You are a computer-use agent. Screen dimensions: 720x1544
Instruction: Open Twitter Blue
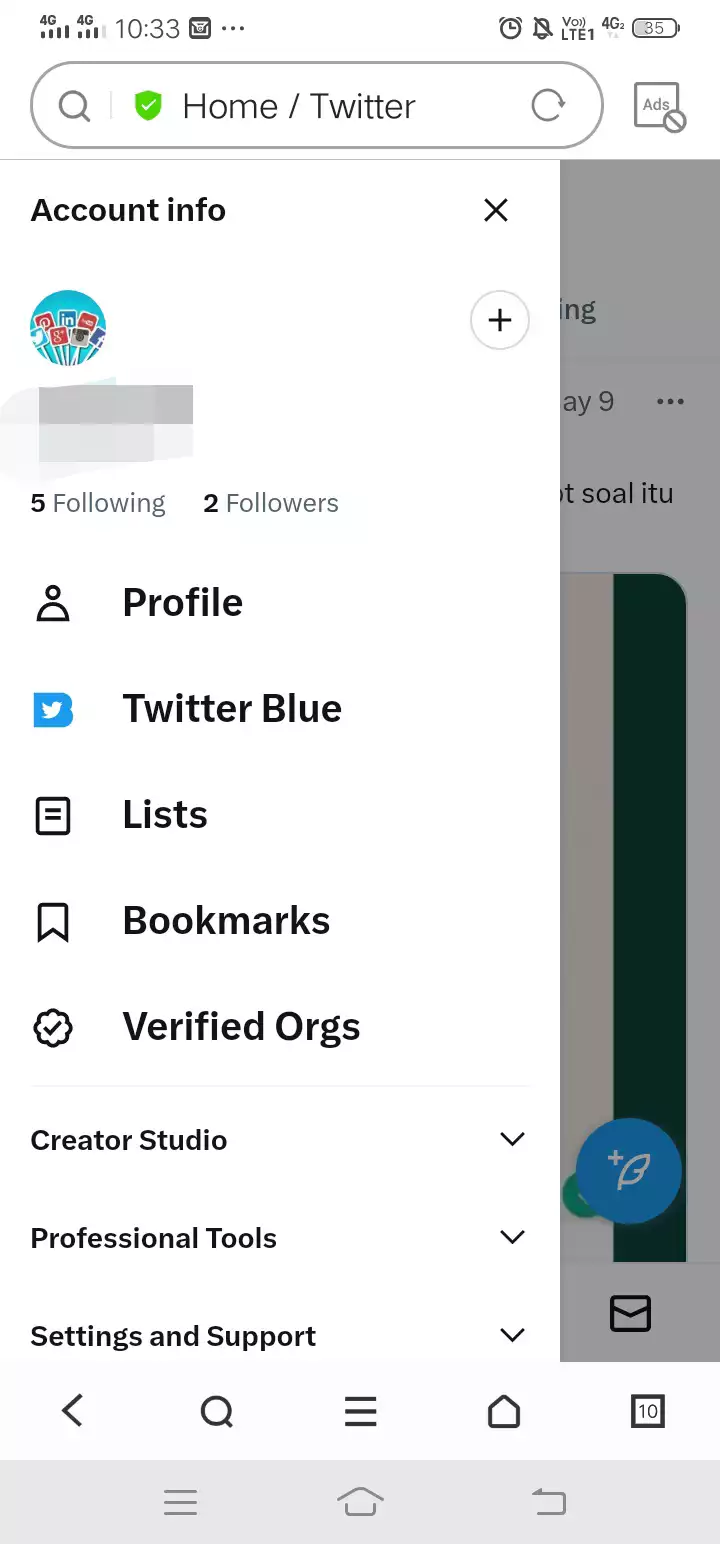click(280, 709)
